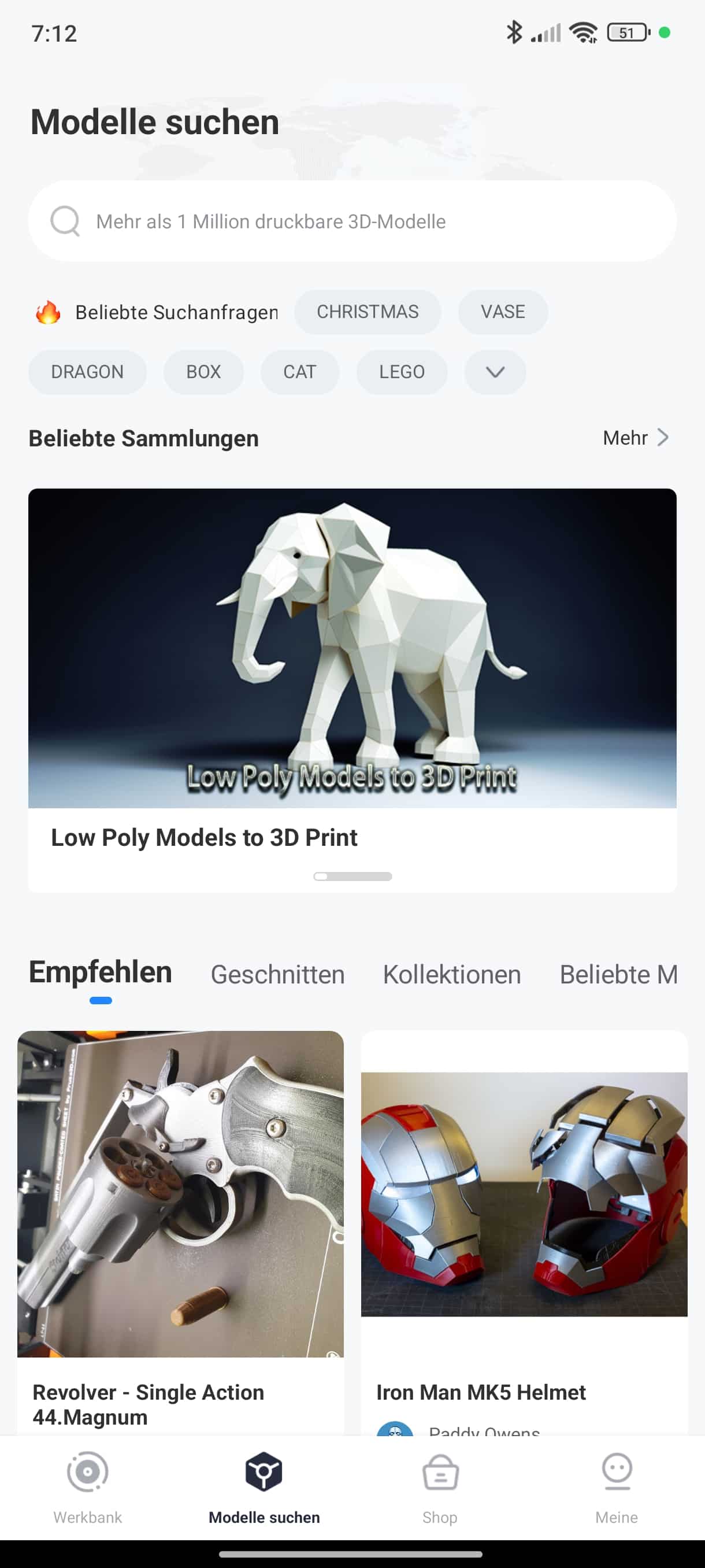Pick the LEGO popular search chip

pyautogui.click(x=402, y=372)
